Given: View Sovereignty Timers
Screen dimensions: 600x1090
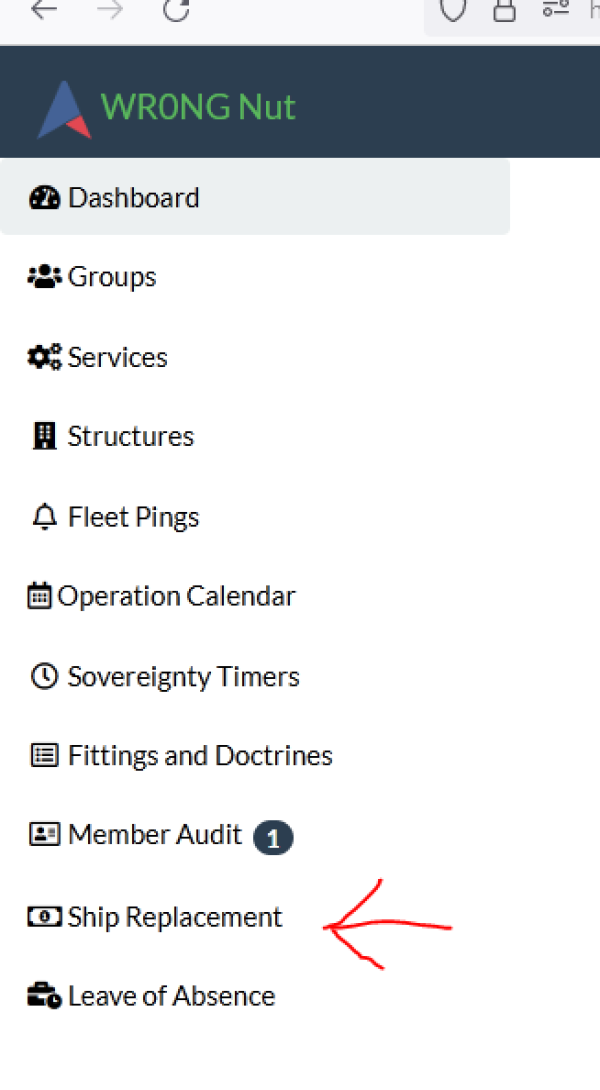Looking at the screenshot, I should point(165,676).
